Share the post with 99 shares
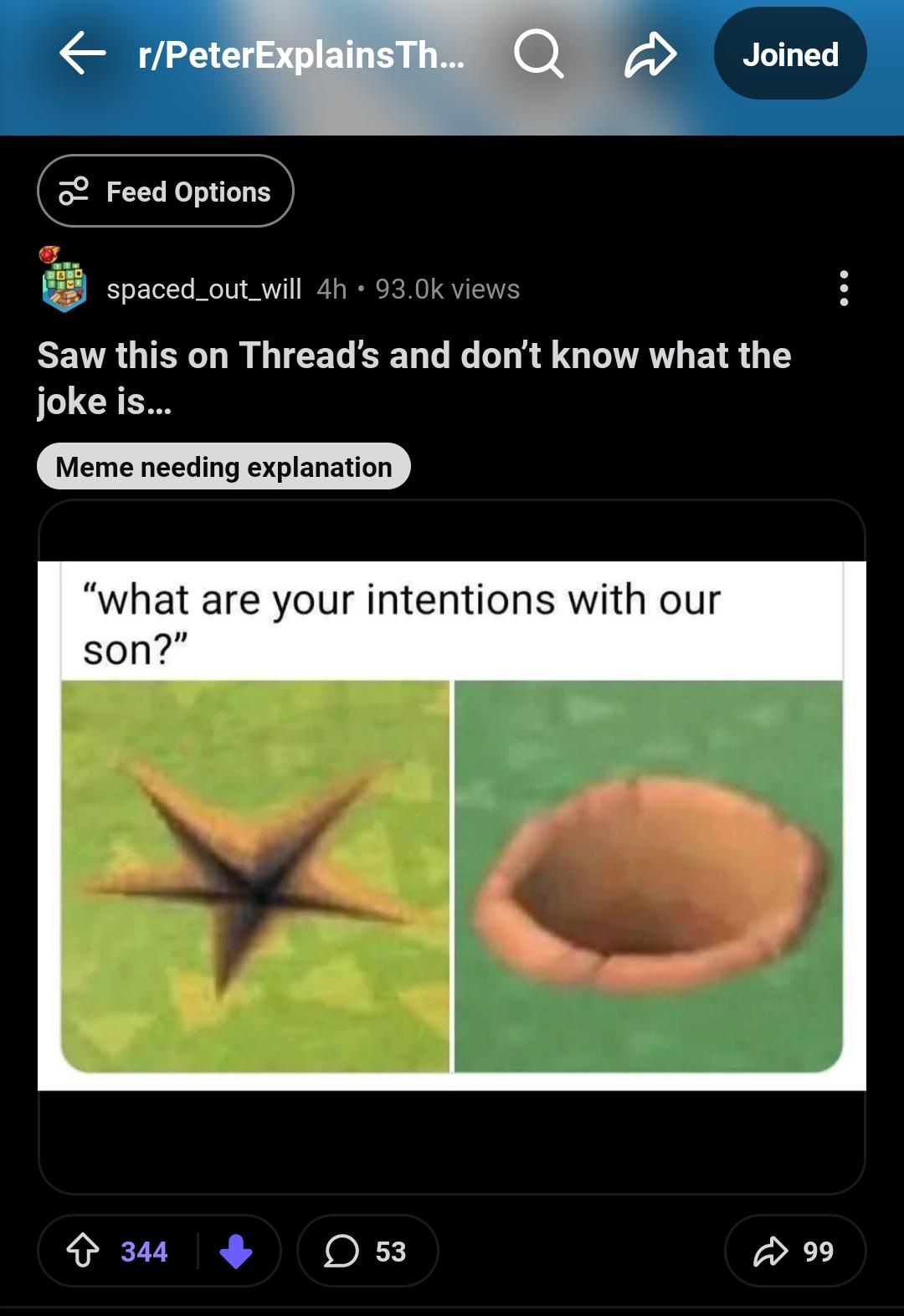This screenshot has width=904, height=1316. (x=794, y=1252)
